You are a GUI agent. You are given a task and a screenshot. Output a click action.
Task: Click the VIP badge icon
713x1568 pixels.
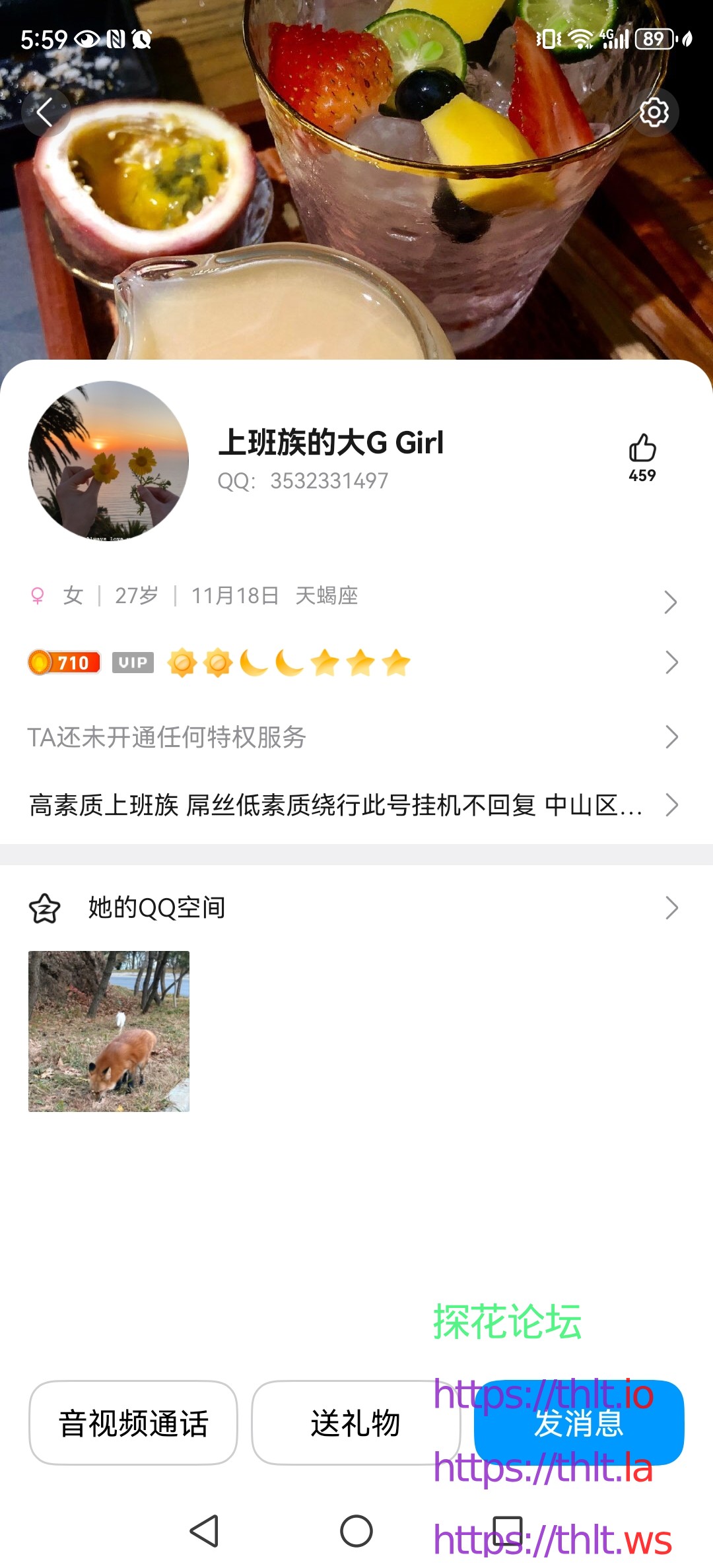point(133,661)
